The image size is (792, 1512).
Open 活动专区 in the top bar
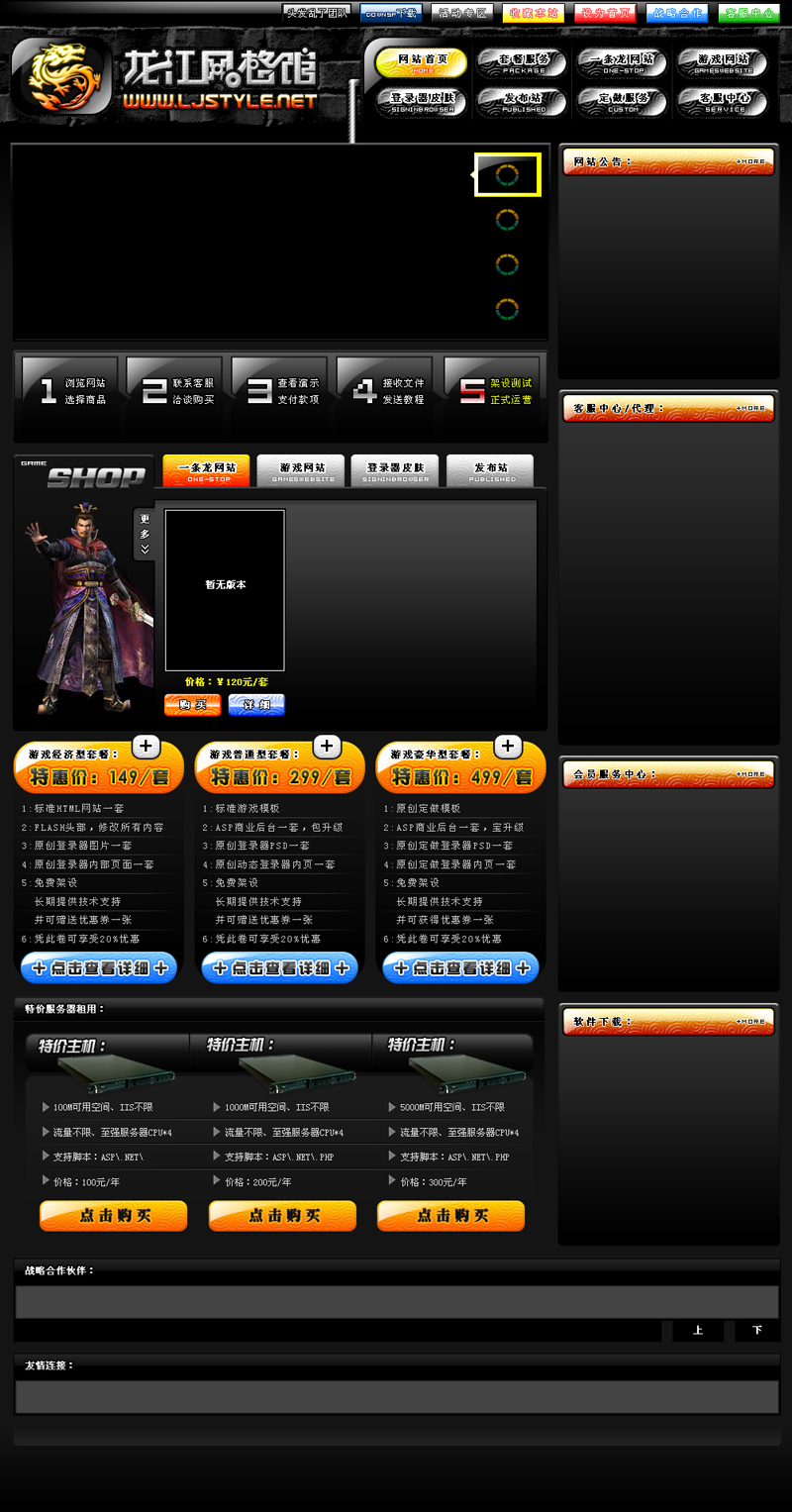(x=462, y=13)
